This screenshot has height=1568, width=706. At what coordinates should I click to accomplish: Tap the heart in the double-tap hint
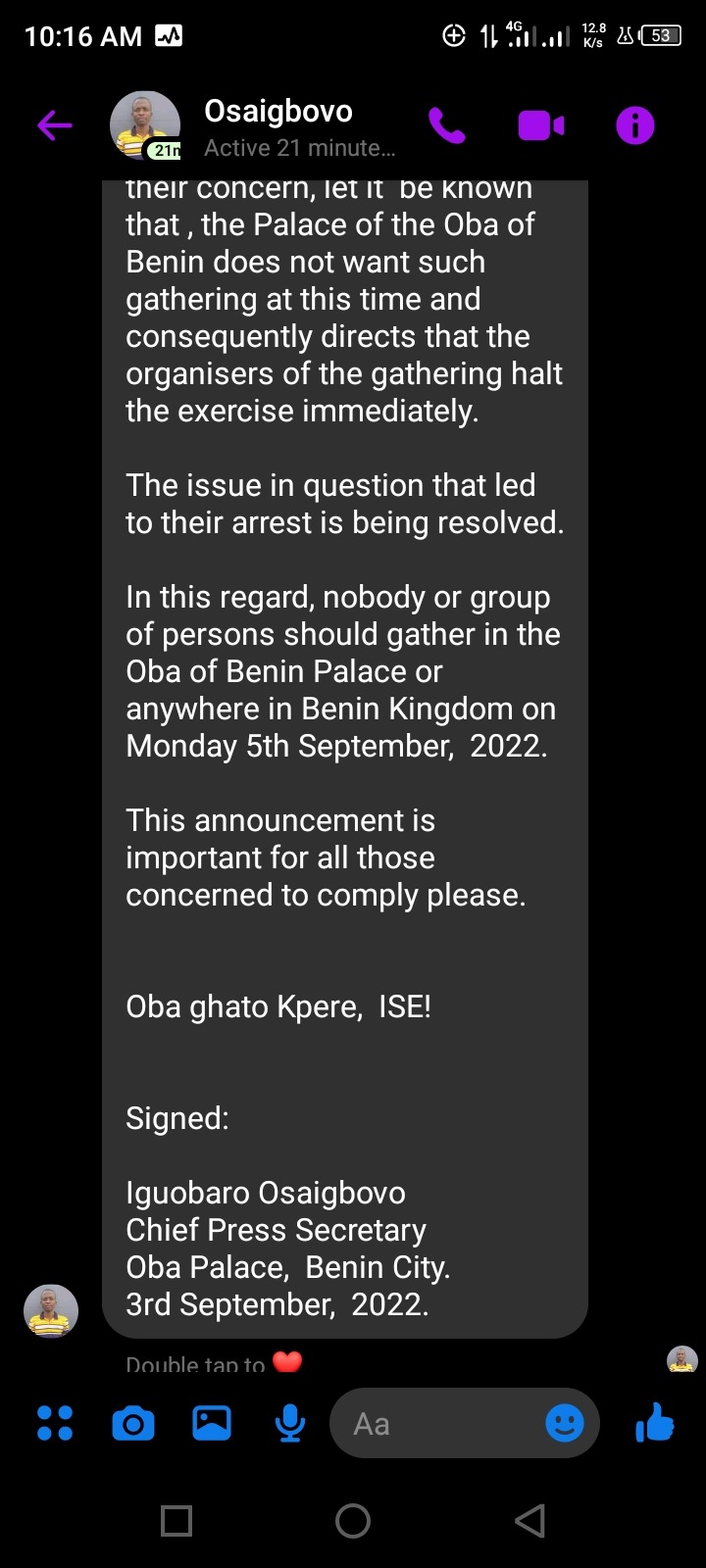(x=288, y=1361)
